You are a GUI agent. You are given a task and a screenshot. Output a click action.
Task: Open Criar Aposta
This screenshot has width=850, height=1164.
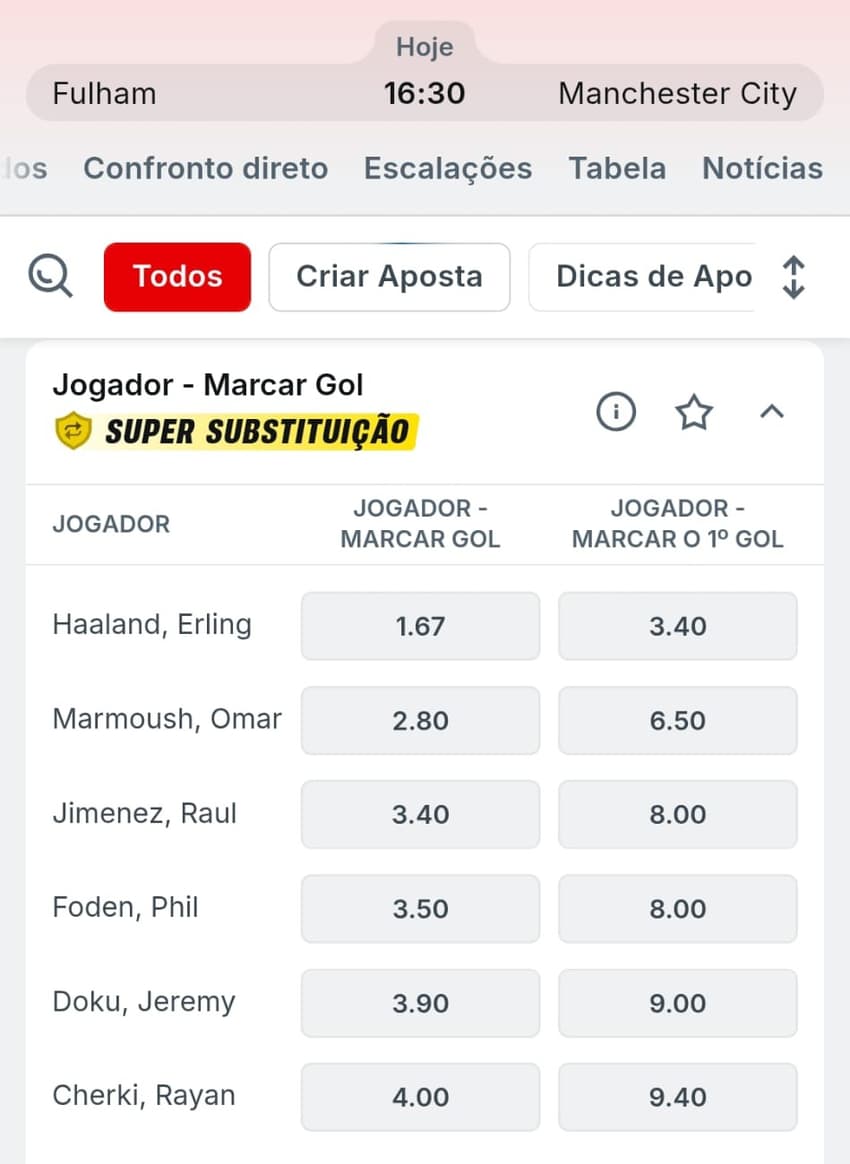coord(389,277)
